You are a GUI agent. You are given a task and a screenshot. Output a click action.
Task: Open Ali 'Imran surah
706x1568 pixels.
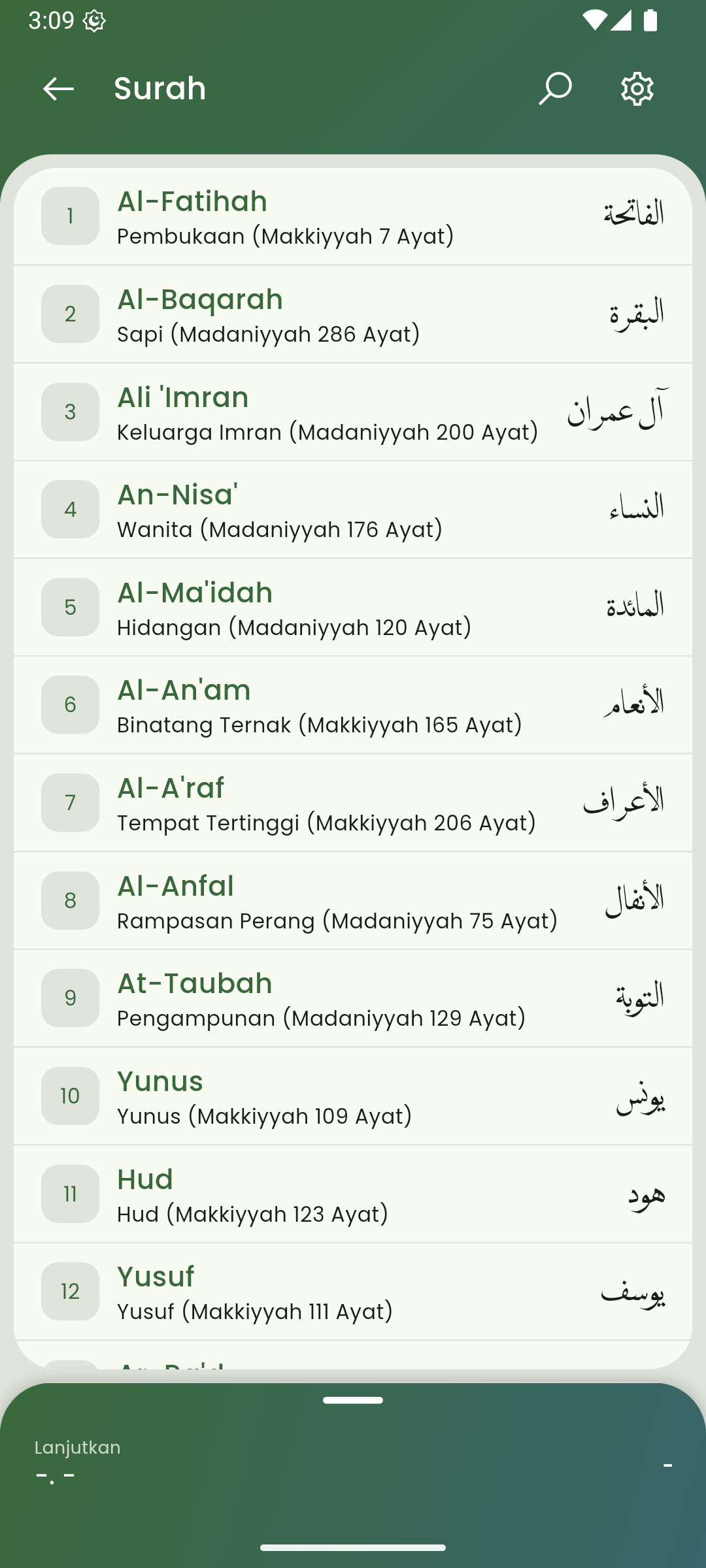click(x=353, y=412)
